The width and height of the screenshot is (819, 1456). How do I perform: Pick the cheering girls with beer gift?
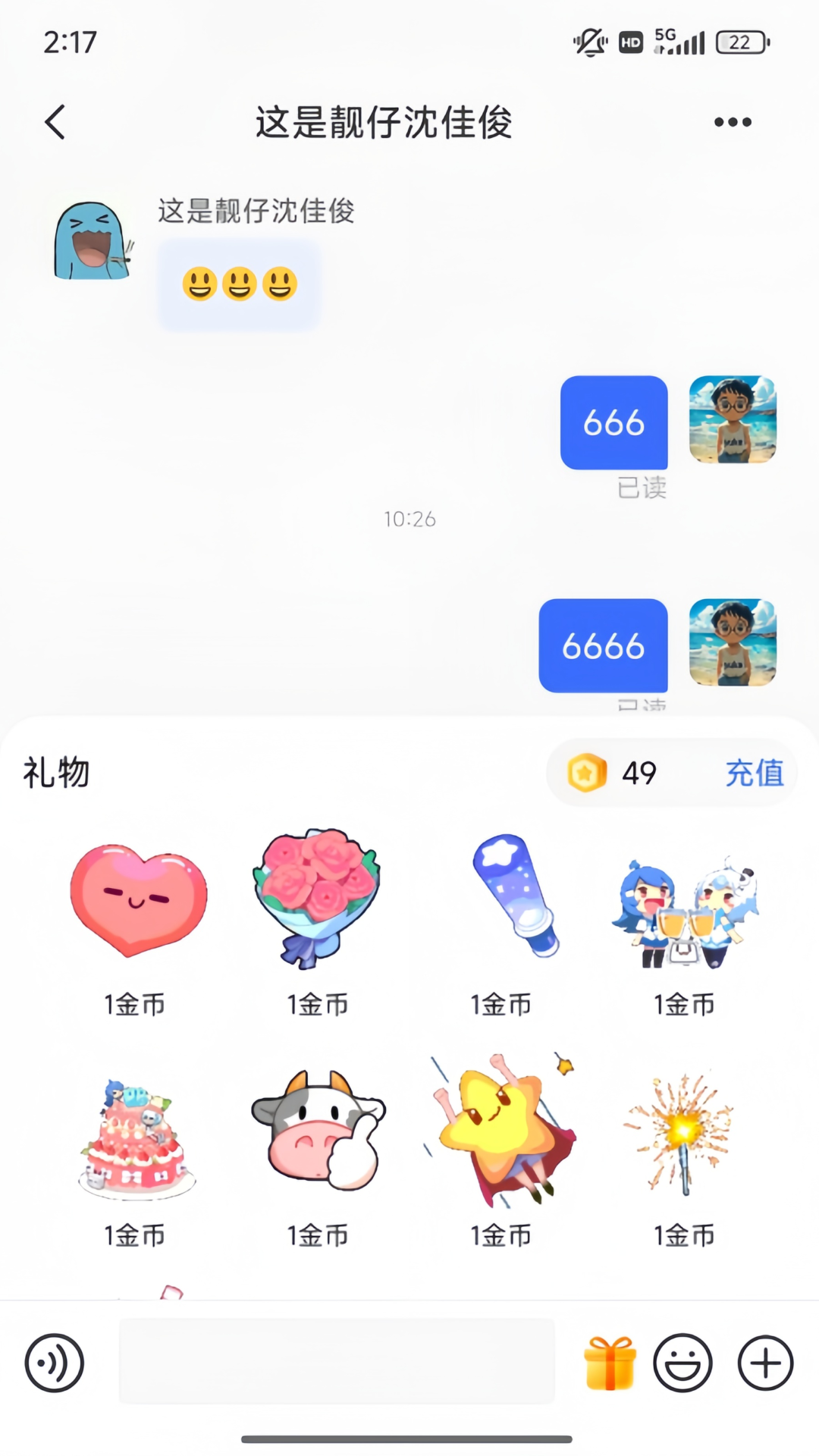[x=685, y=913]
